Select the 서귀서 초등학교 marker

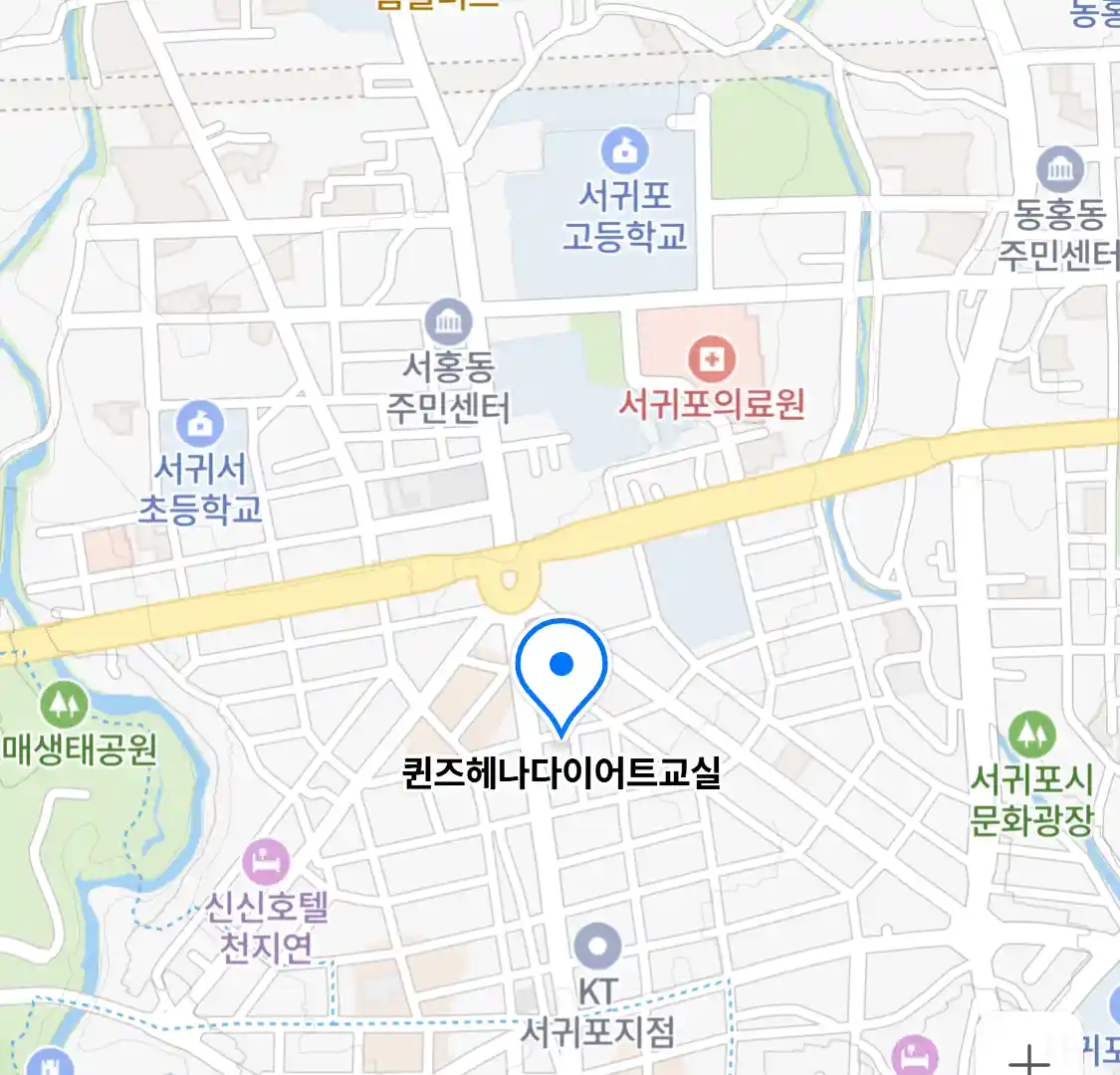pos(200,425)
